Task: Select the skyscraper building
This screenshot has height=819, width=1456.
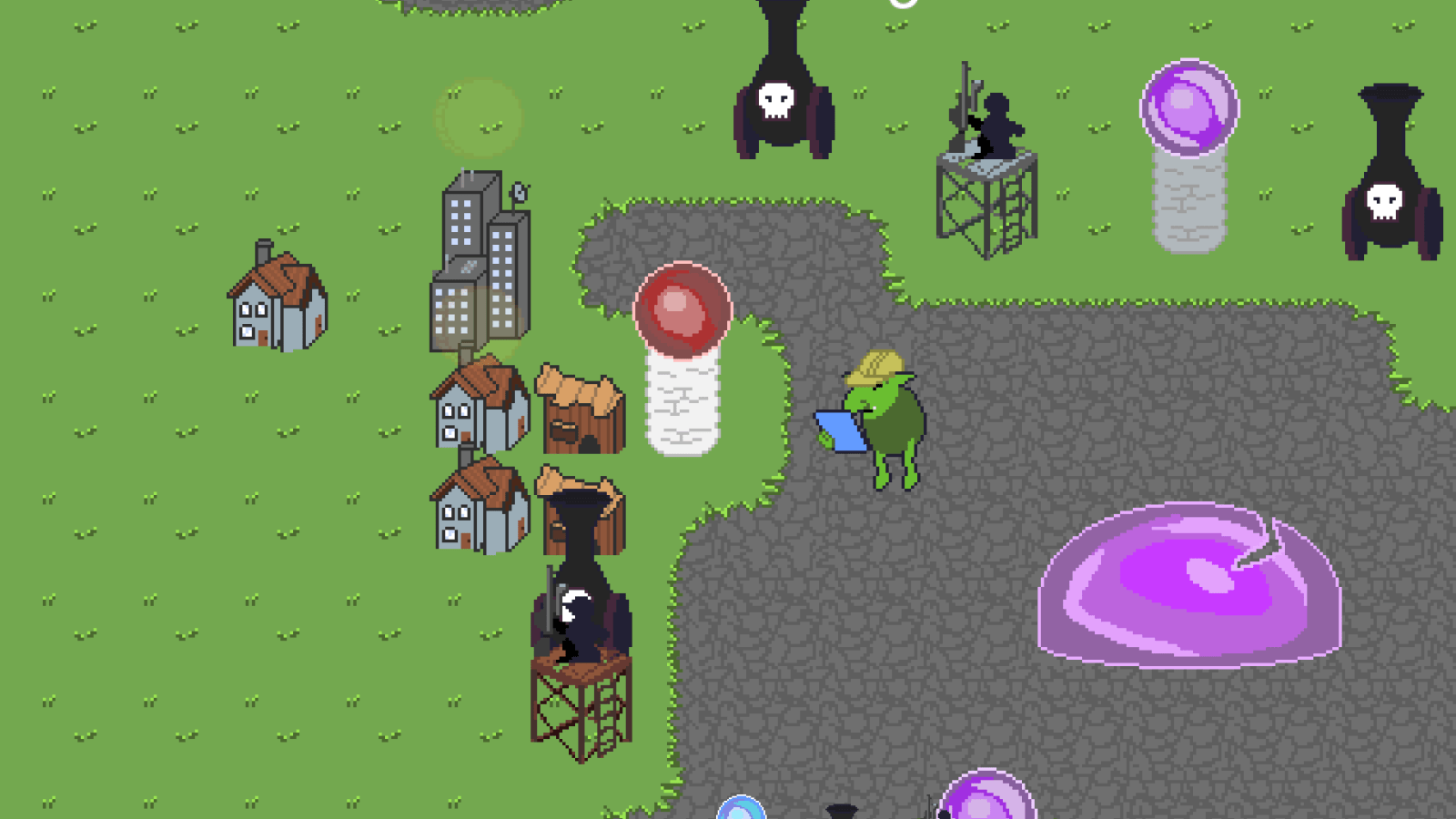Action: coord(480,264)
